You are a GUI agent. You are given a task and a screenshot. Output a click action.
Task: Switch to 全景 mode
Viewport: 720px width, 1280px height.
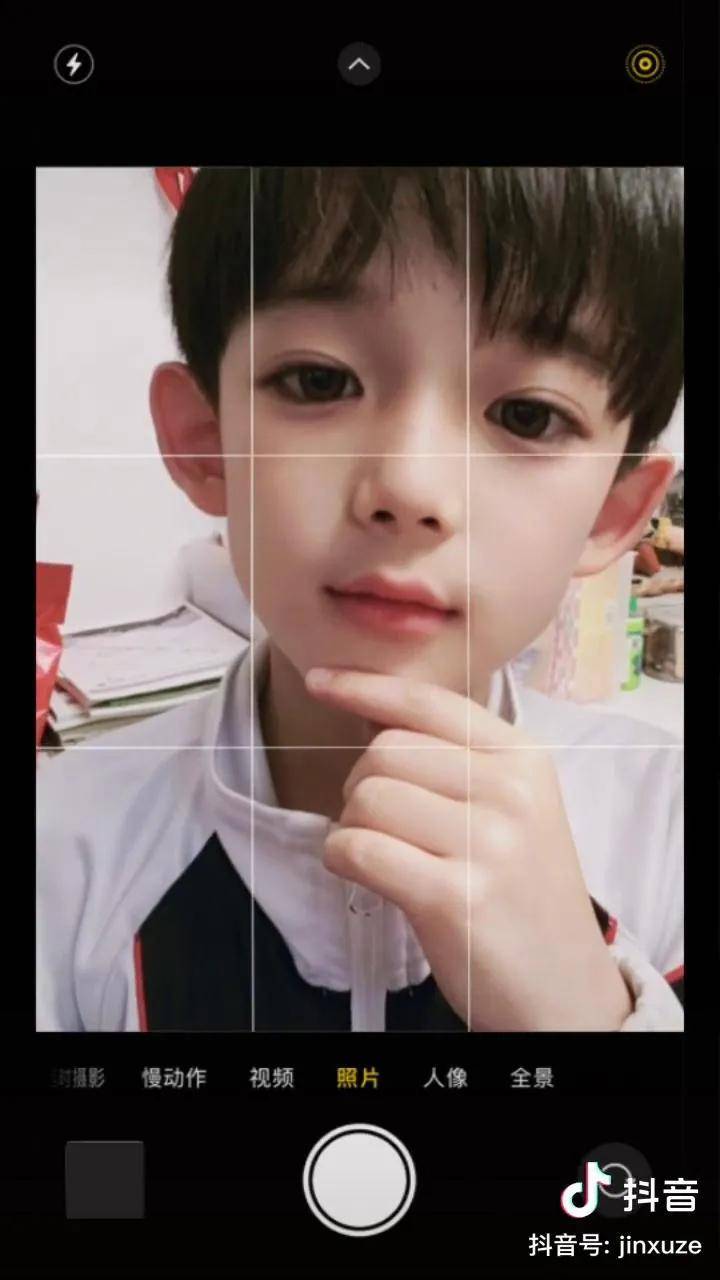pyautogui.click(x=532, y=1078)
